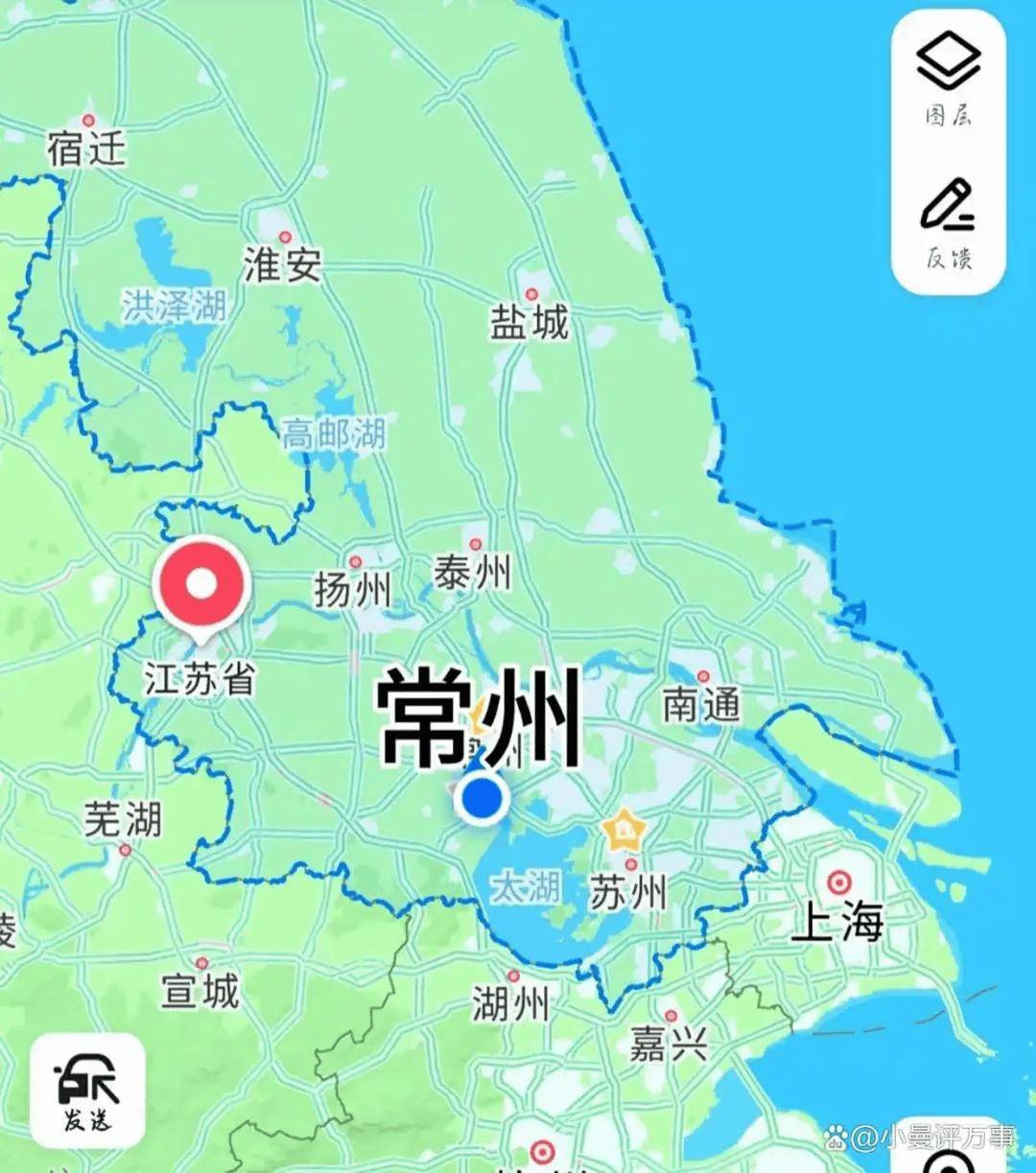This screenshot has height=1173, width=1036.
Task: Open the 反馈 feedback option
Action: [x=949, y=223]
